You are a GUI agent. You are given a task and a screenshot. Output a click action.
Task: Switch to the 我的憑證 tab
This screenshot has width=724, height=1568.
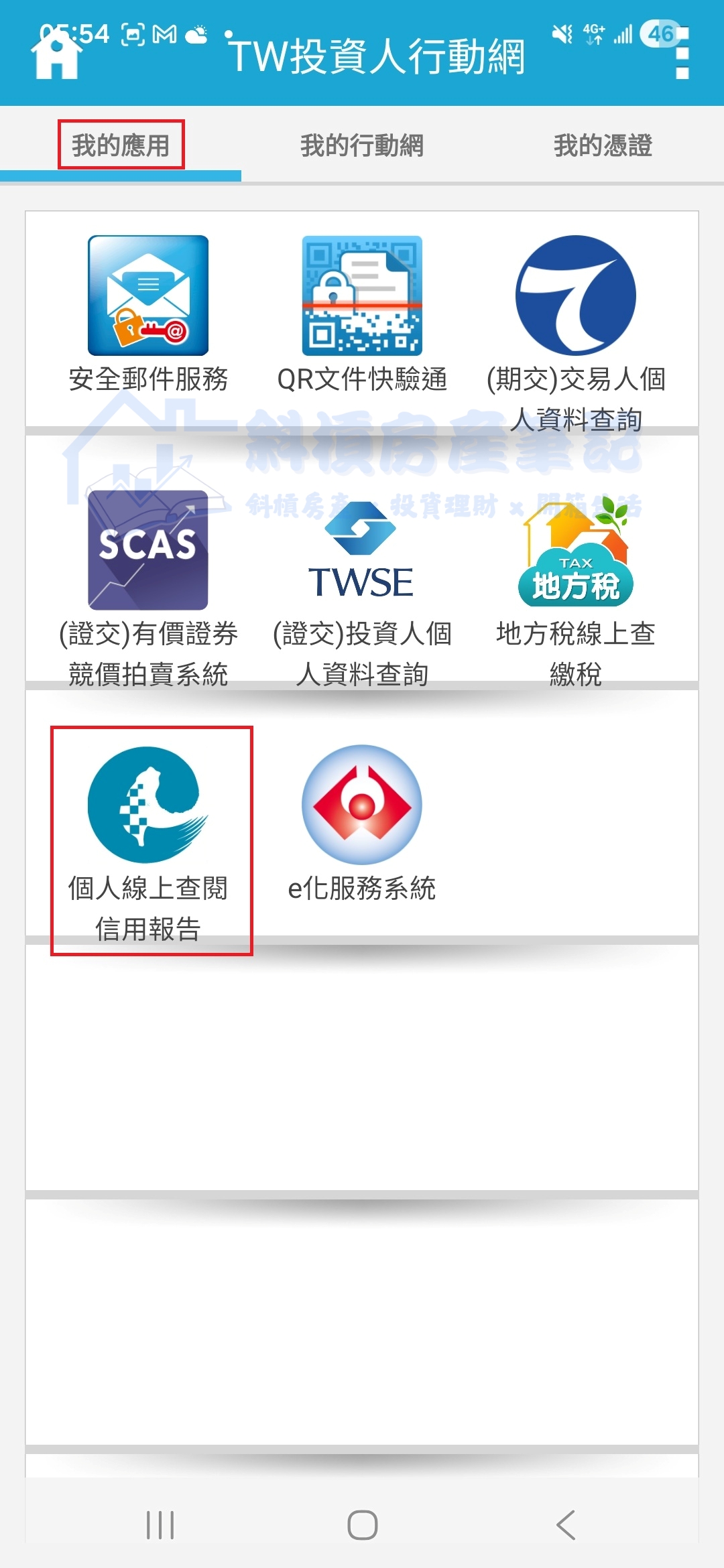pos(602,144)
